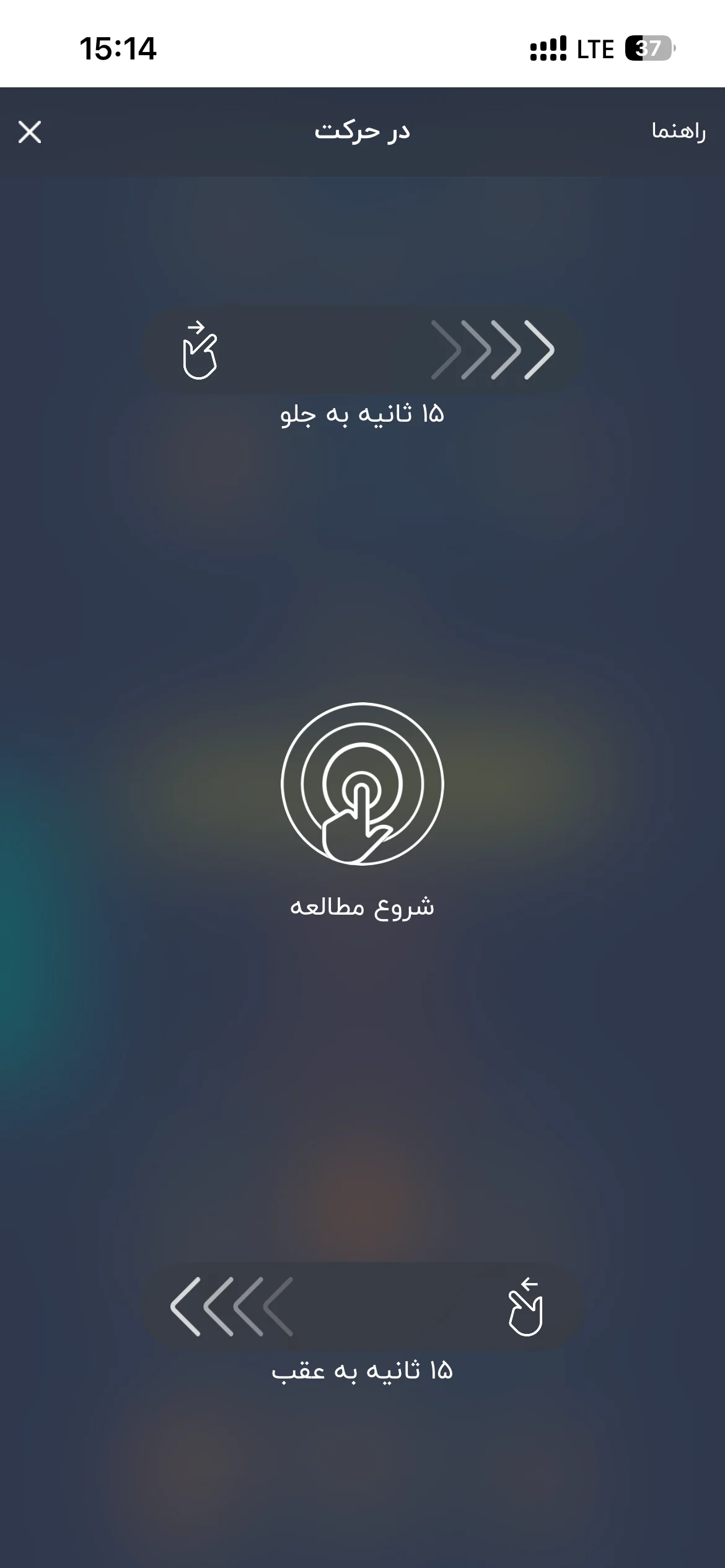Open the راهنما help link

tap(678, 131)
